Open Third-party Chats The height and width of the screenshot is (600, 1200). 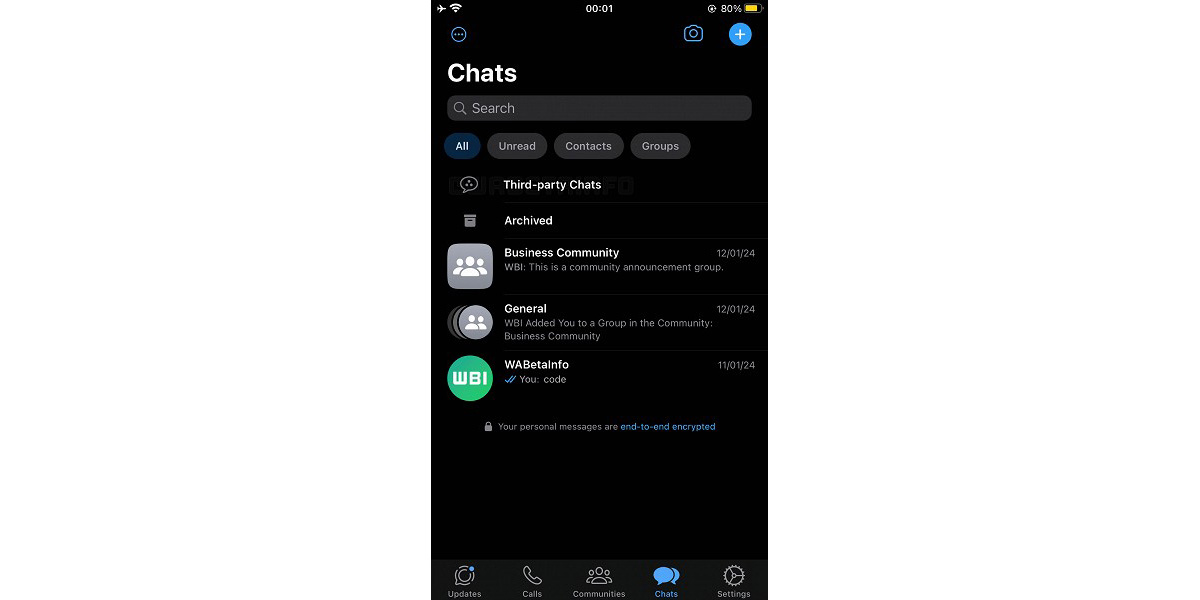tap(552, 185)
